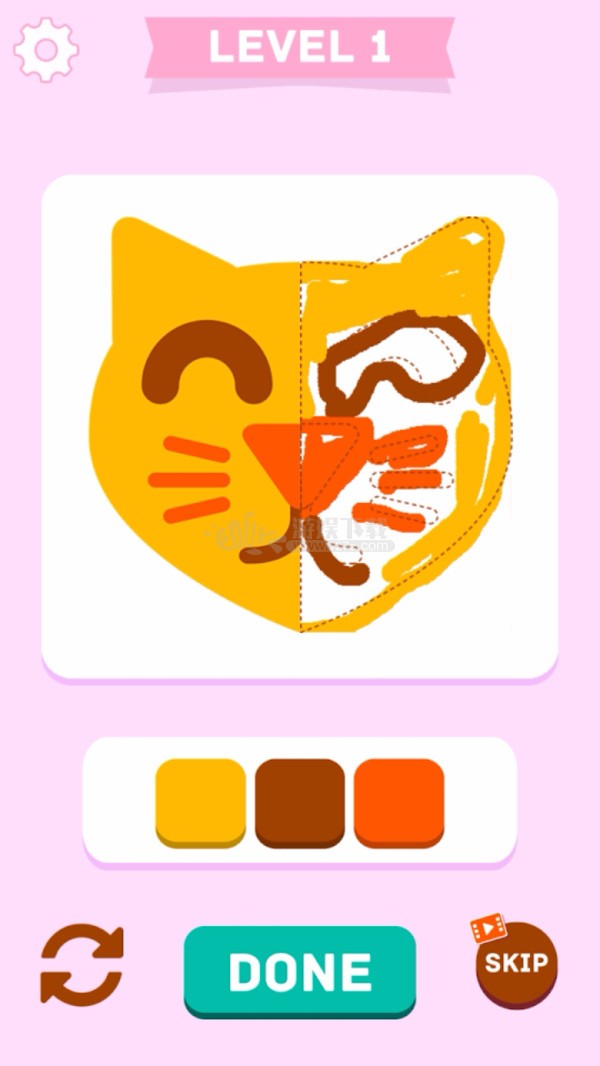Reset the drawing with refresh arrows
The width and height of the screenshot is (600, 1066).
pyautogui.click(x=82, y=963)
